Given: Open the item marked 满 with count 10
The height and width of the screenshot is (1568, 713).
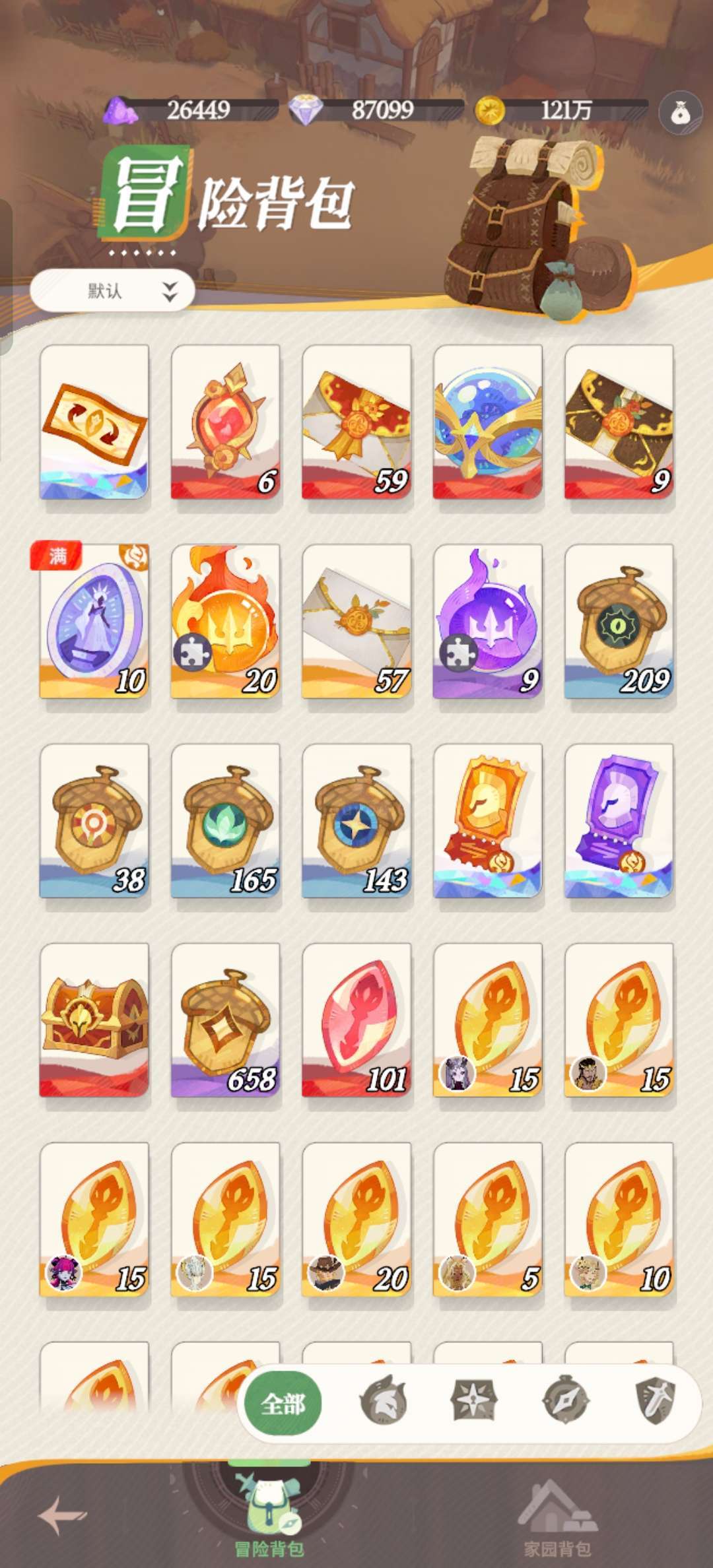Looking at the screenshot, I should 94,622.
